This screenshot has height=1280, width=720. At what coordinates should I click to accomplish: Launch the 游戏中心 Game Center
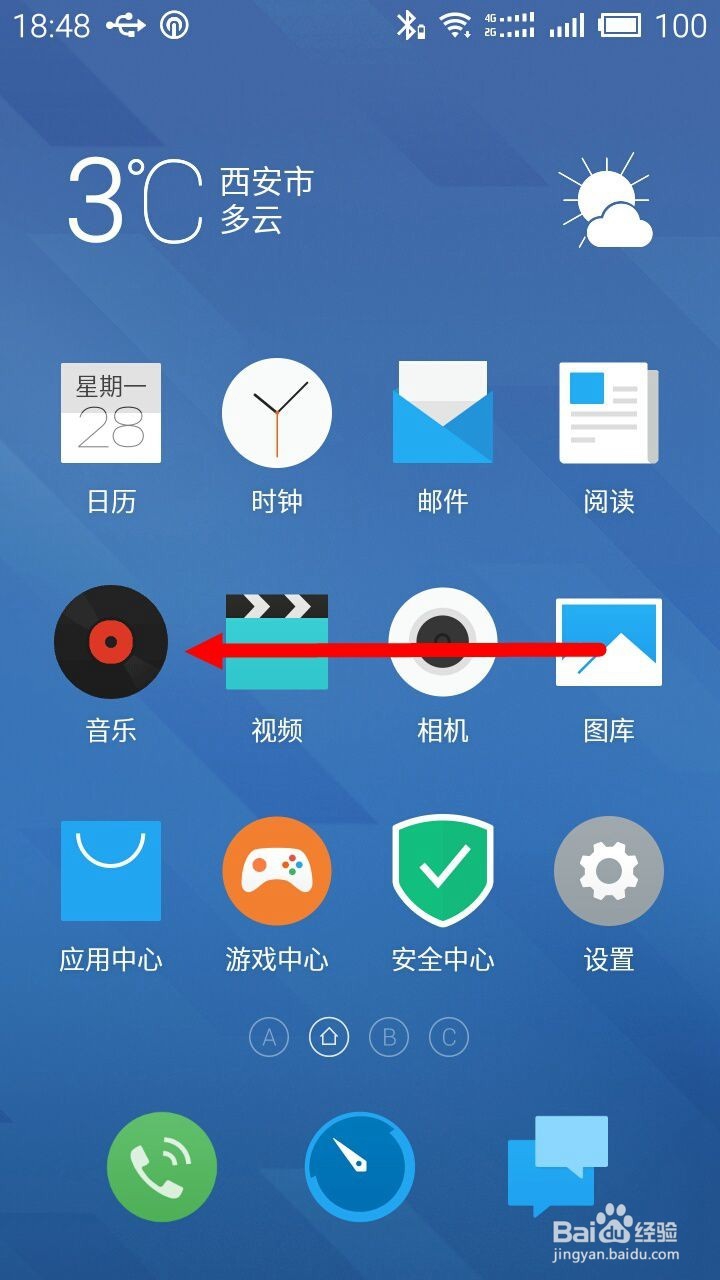(x=277, y=871)
